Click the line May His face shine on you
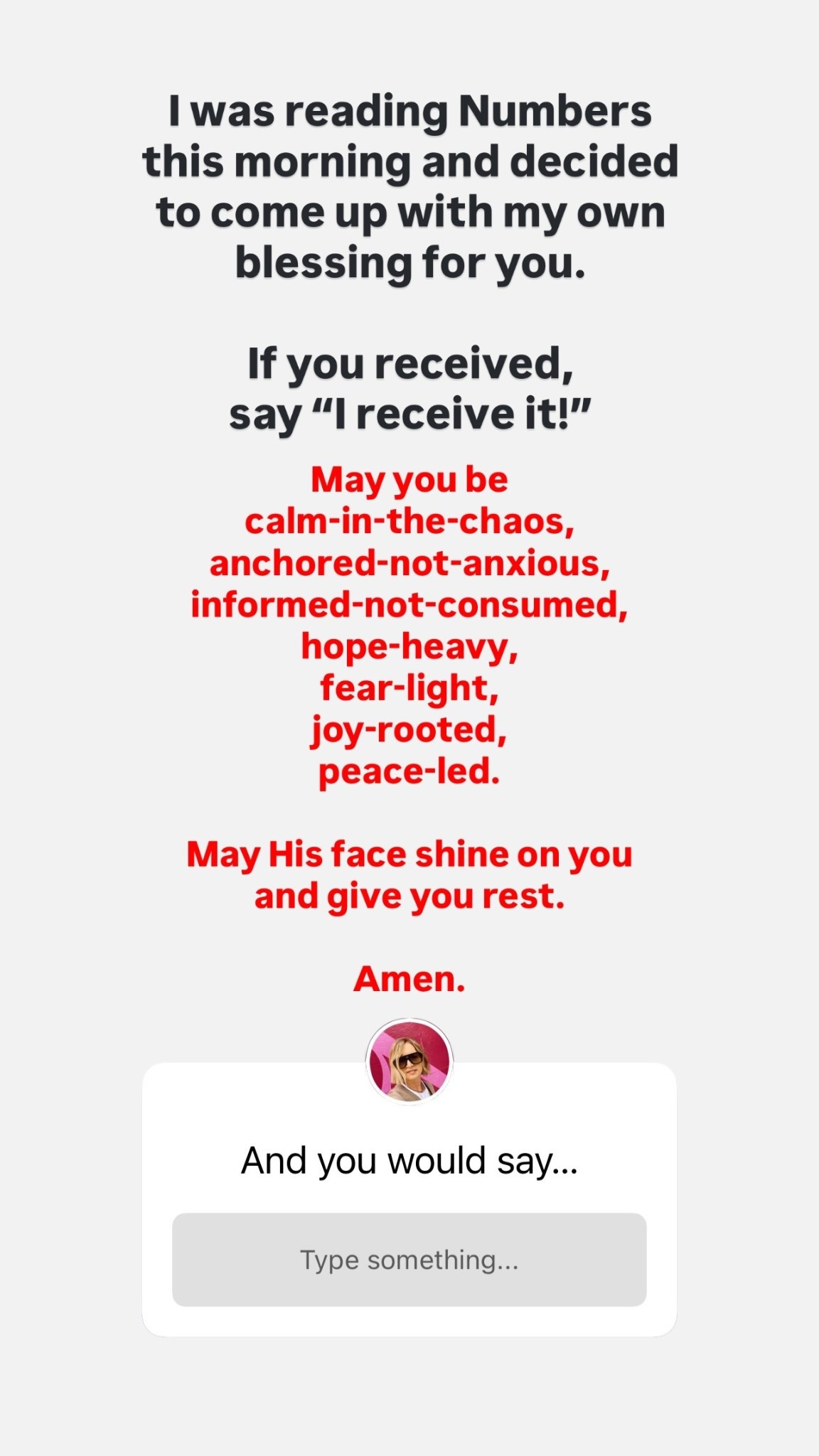The width and height of the screenshot is (819, 1456). (x=409, y=853)
